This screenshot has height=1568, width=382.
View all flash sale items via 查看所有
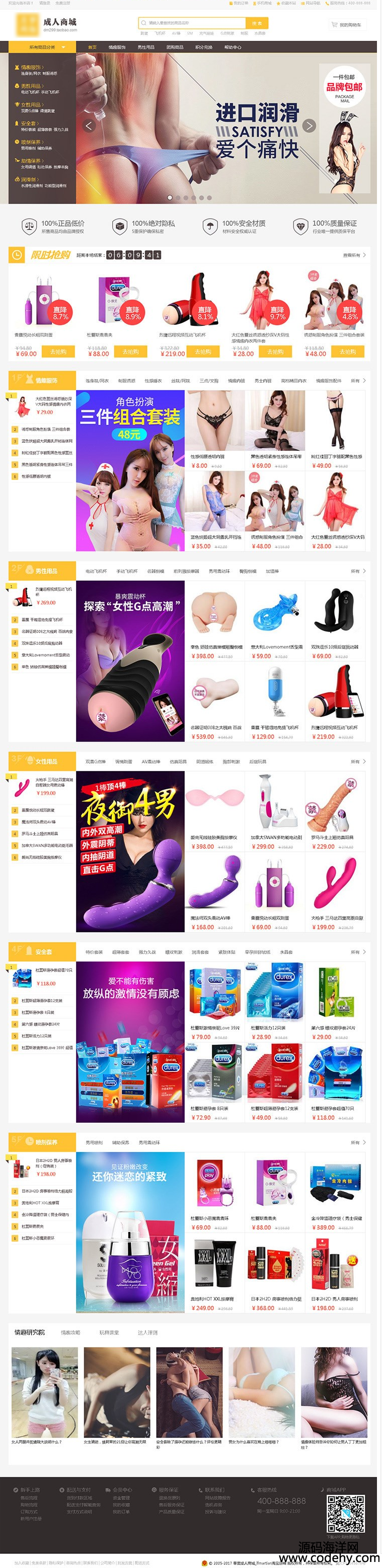click(354, 255)
